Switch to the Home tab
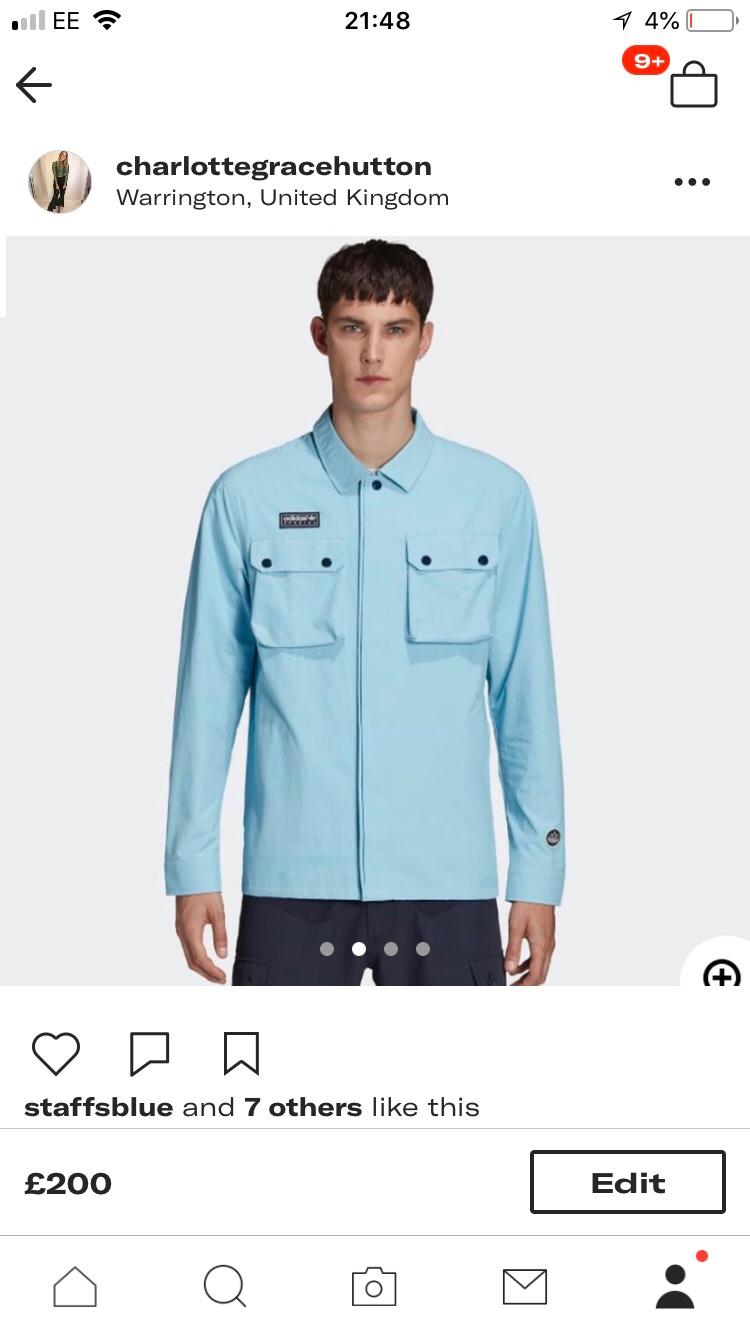The height and width of the screenshot is (1334, 750). point(75,1286)
